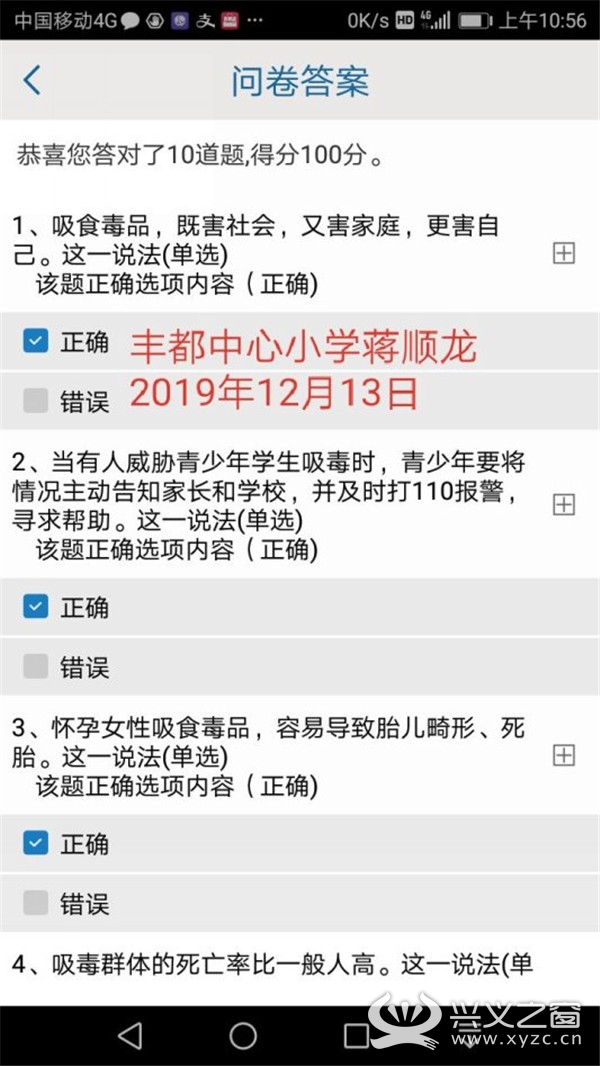Expand details for question 2

pyautogui.click(x=563, y=504)
